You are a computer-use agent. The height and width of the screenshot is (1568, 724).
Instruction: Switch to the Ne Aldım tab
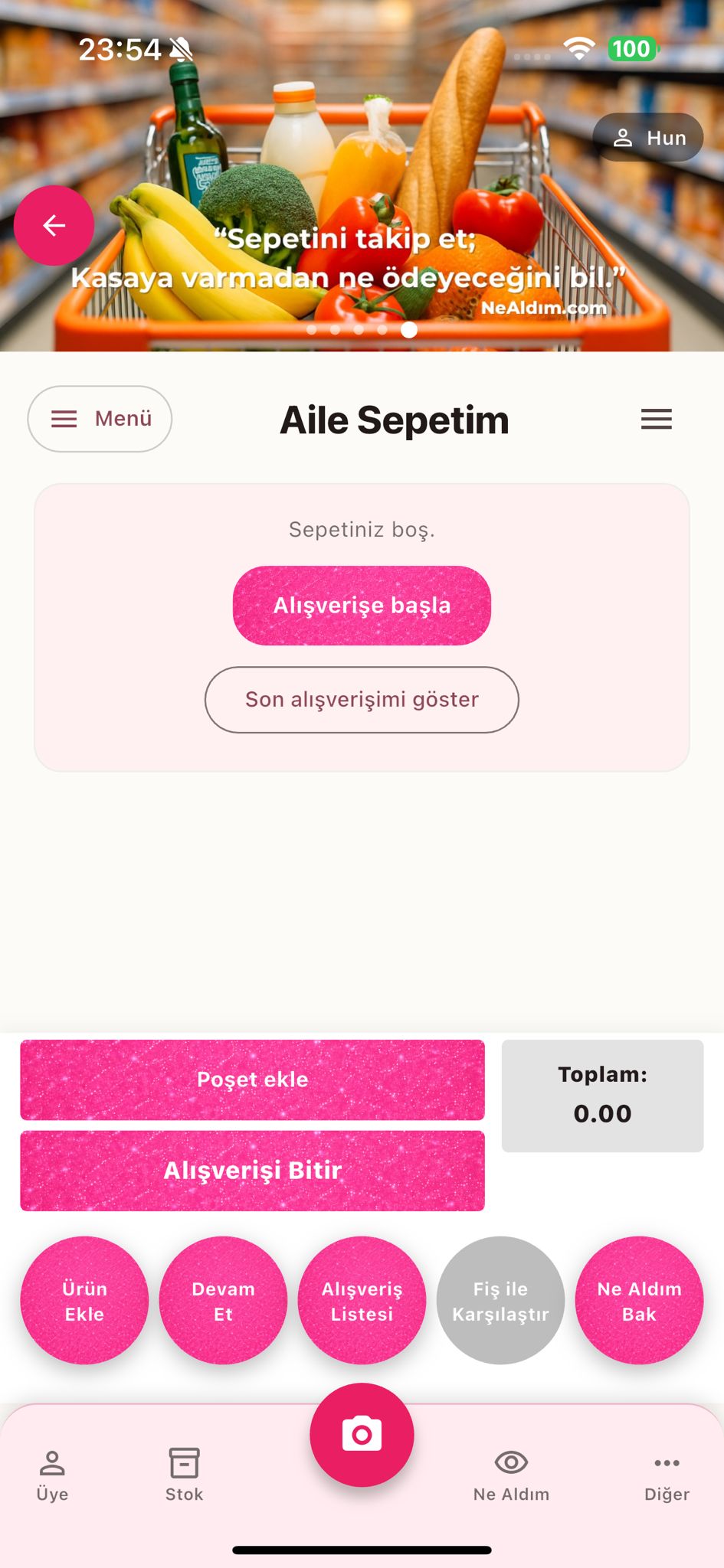coord(511,1475)
